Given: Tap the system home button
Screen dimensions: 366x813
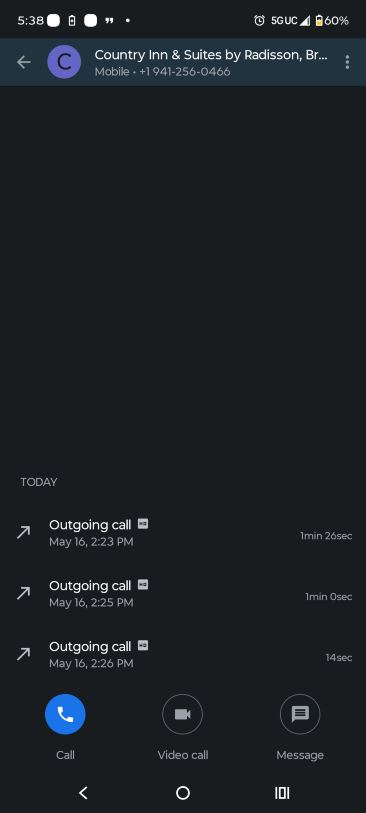Looking at the screenshot, I should [x=183, y=793].
